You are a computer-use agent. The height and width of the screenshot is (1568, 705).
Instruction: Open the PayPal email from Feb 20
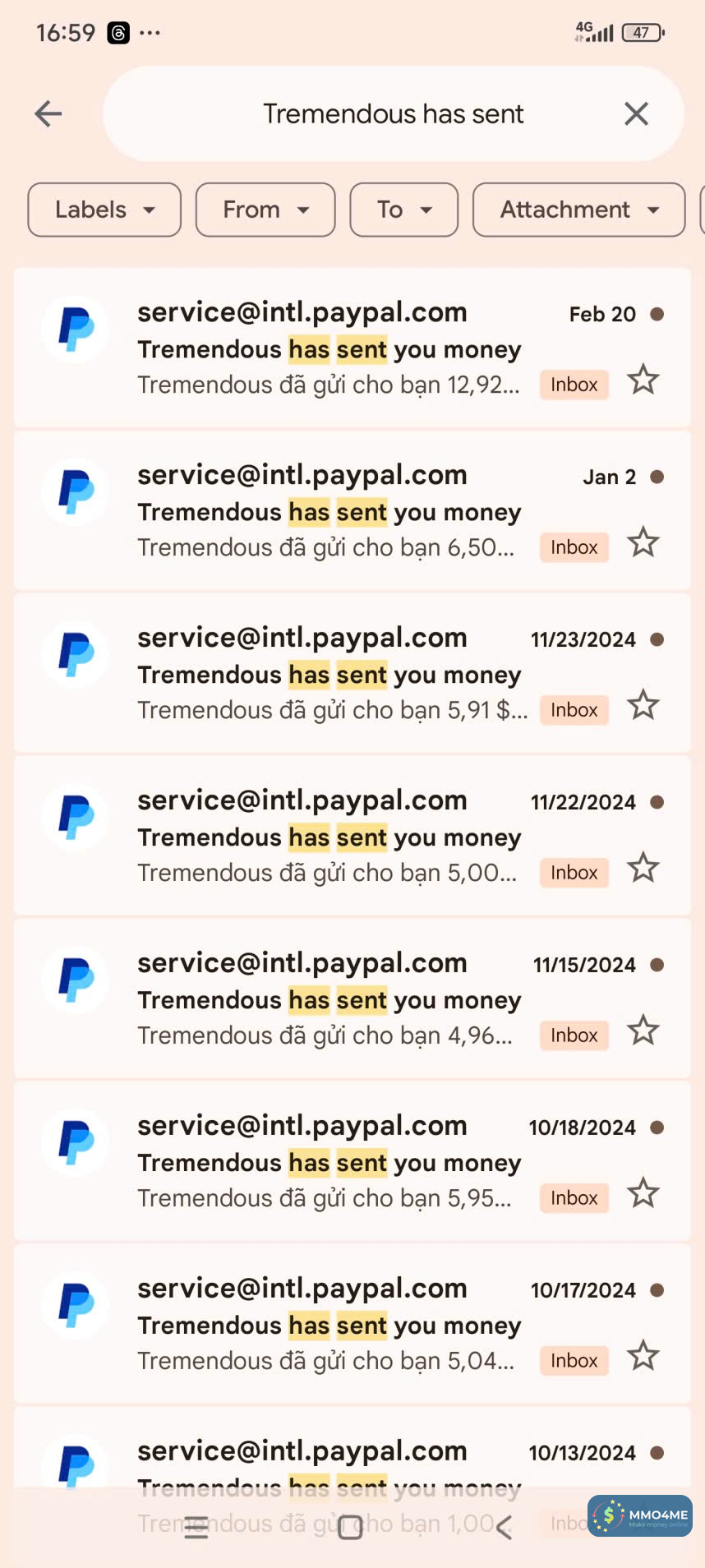(x=329, y=348)
